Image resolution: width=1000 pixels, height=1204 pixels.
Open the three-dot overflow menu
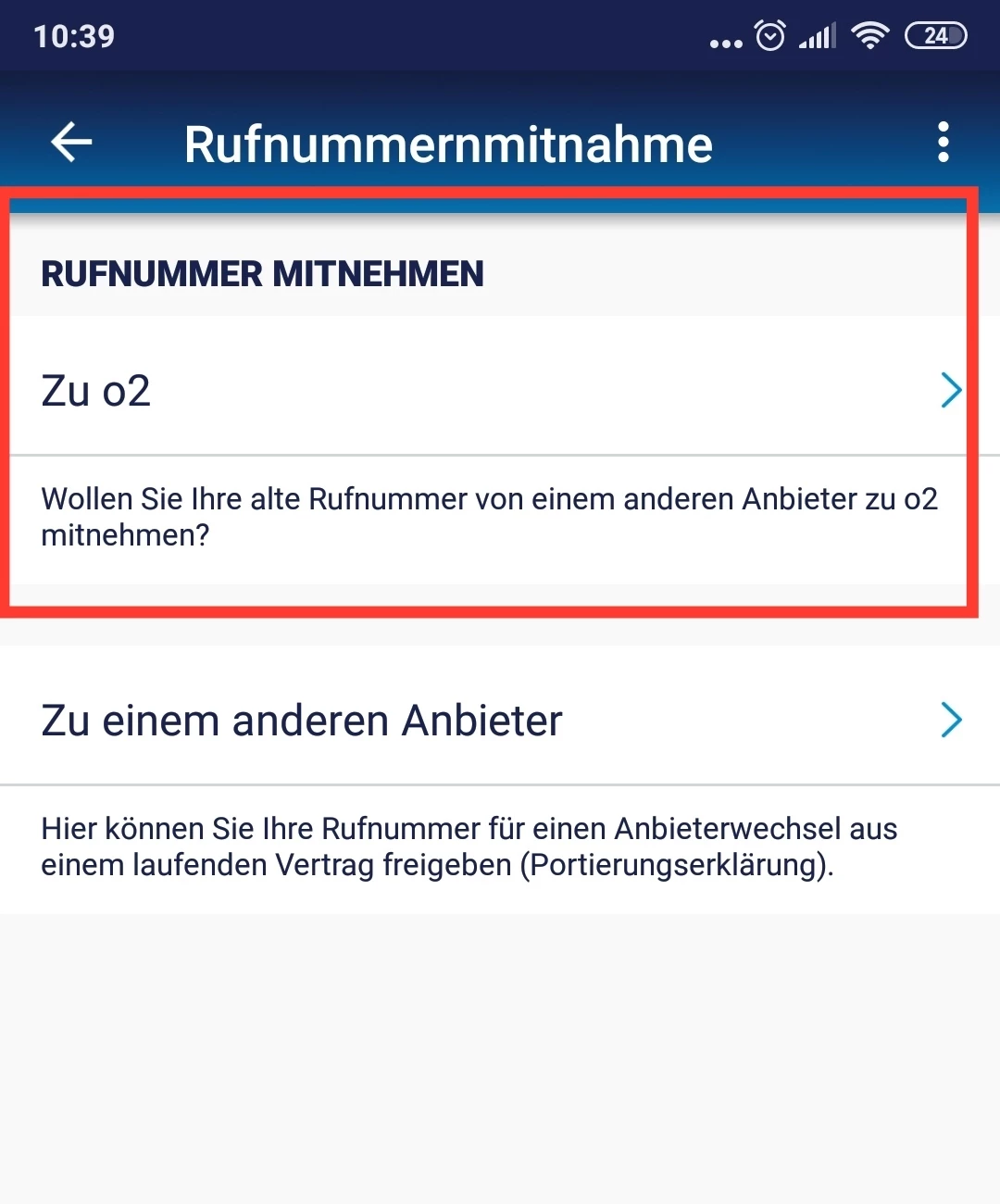[x=943, y=143]
